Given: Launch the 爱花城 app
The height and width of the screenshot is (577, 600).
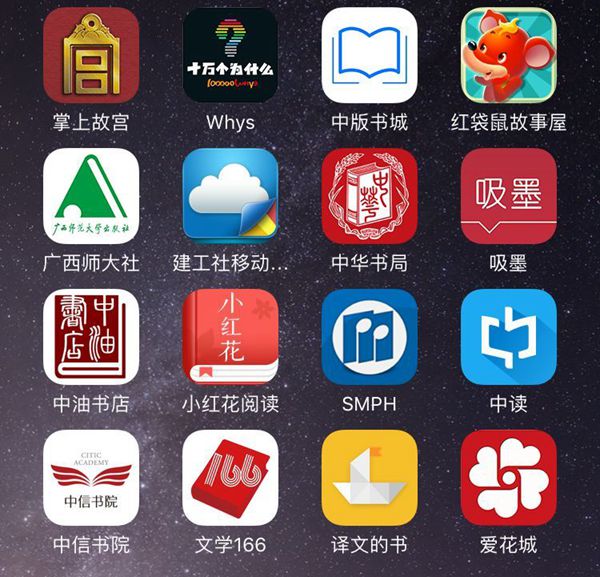Looking at the screenshot, I should (x=508, y=478).
